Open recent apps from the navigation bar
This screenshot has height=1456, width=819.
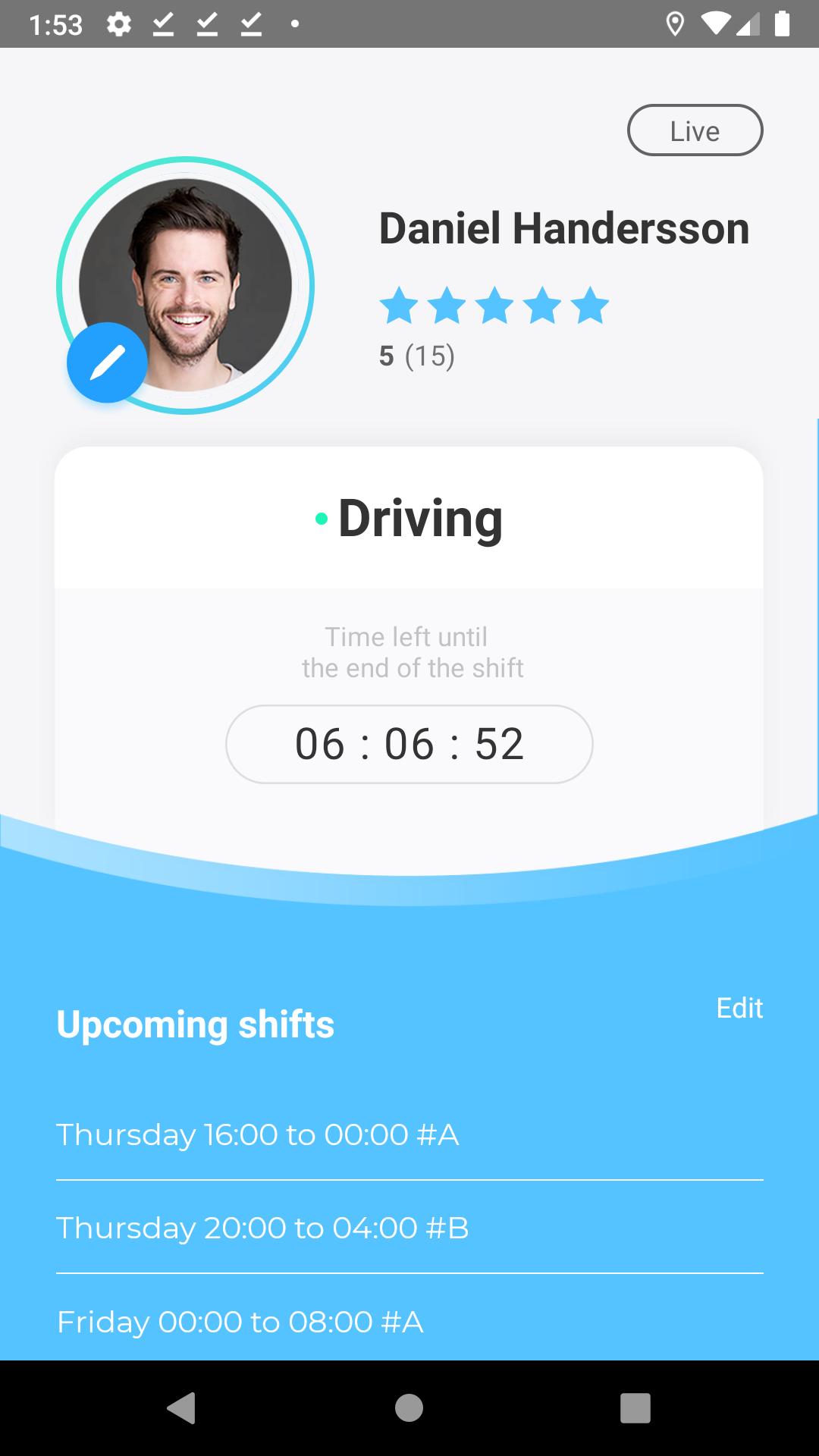coord(635,1408)
